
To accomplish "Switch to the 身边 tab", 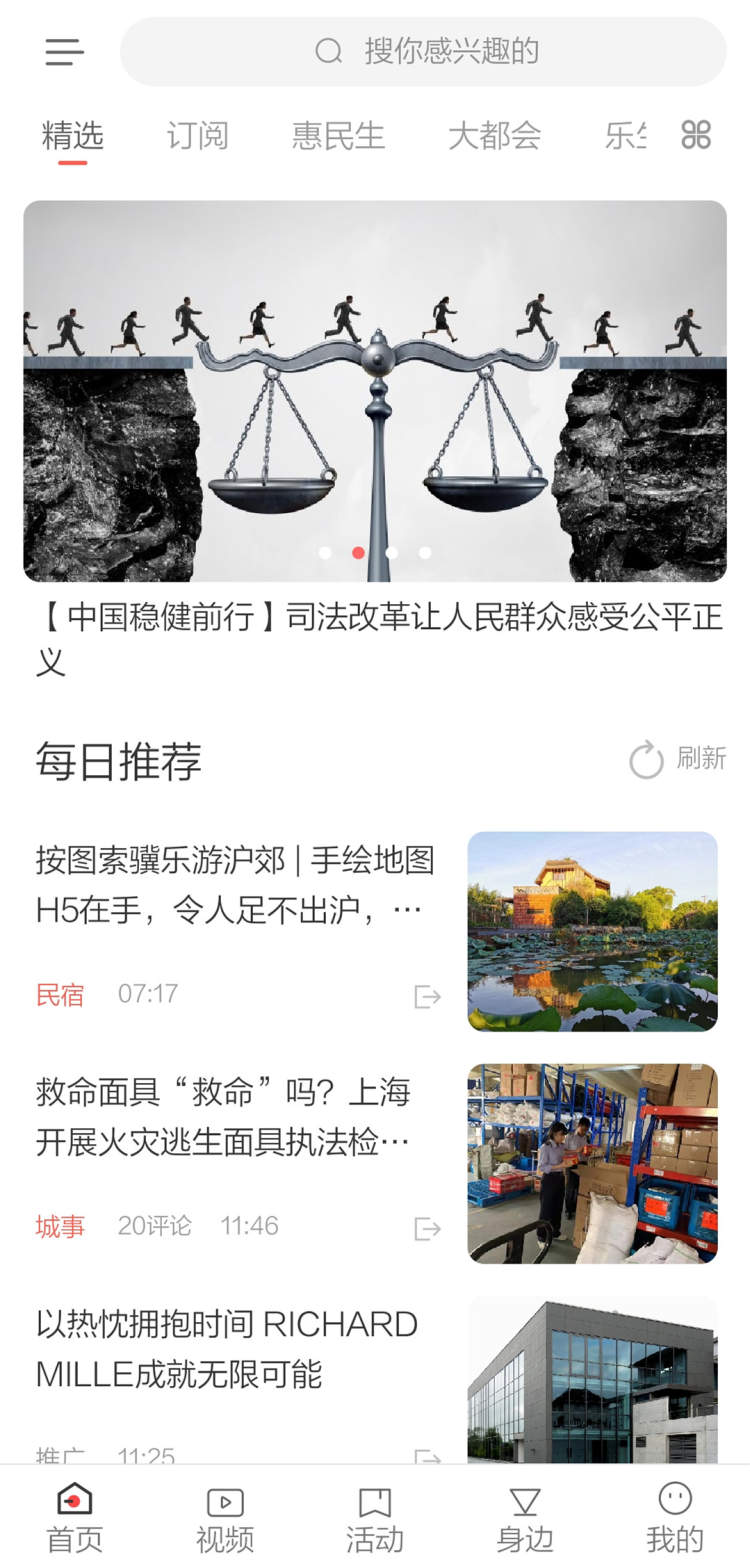I will click(525, 1518).
